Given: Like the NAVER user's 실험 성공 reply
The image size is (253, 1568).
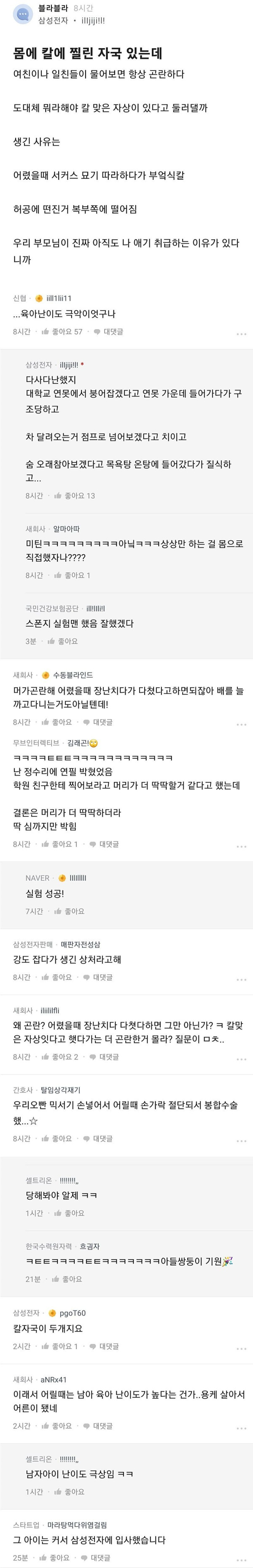Looking at the screenshot, I should pyautogui.click(x=69, y=911).
